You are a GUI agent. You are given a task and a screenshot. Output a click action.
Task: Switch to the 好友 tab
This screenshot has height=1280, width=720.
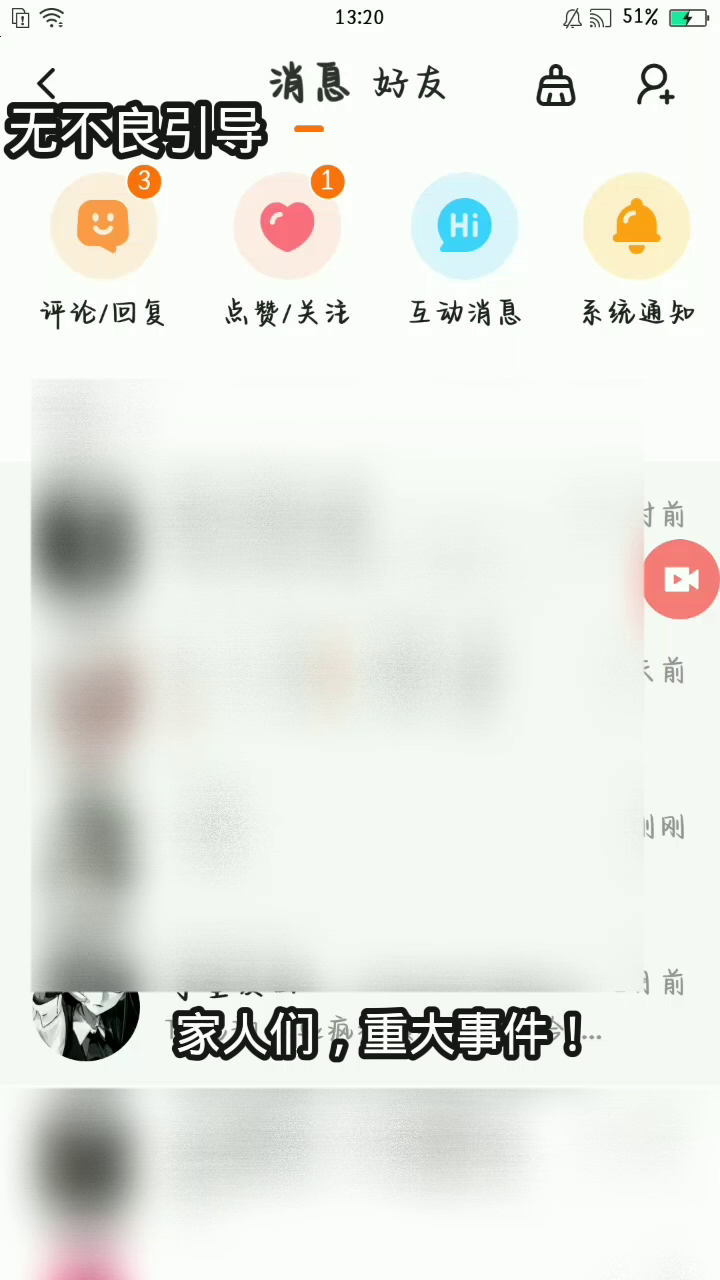(x=410, y=85)
